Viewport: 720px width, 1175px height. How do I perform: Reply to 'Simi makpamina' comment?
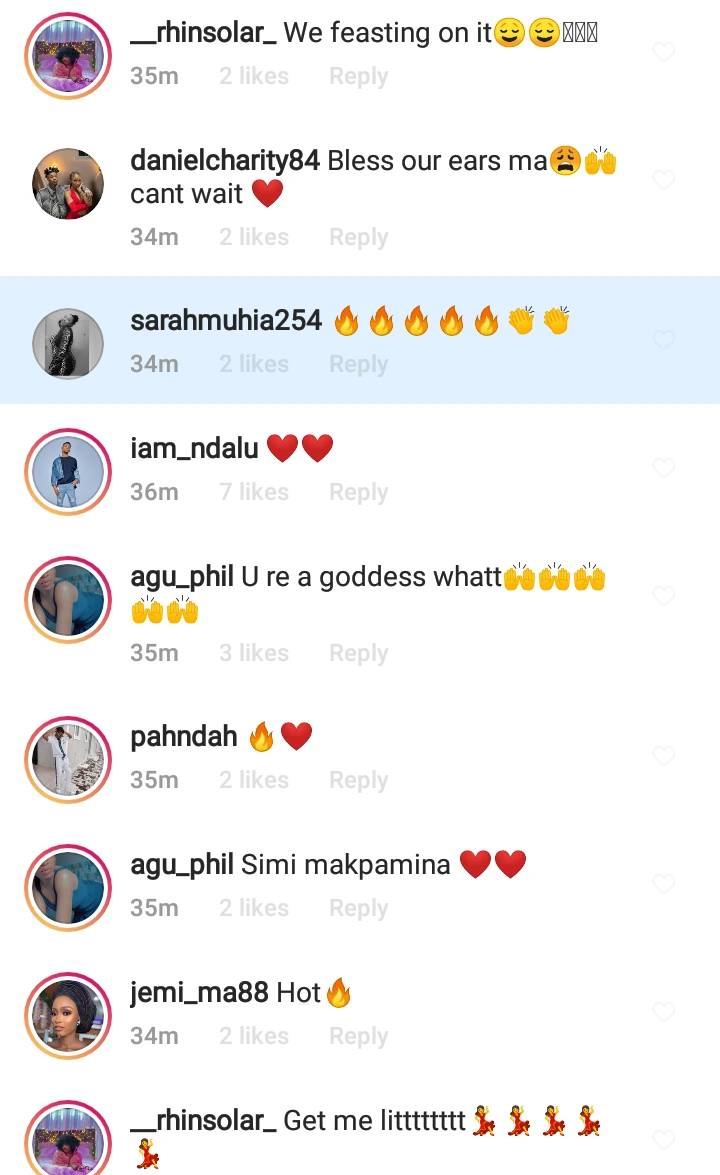click(358, 908)
